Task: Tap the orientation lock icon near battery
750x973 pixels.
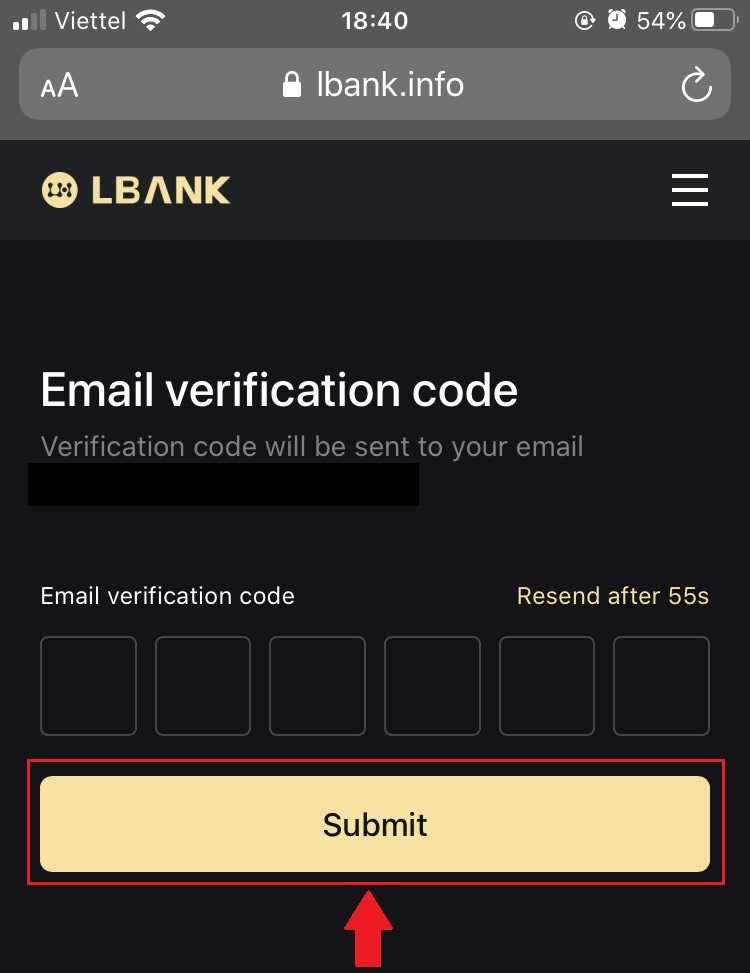Action: pos(585,19)
